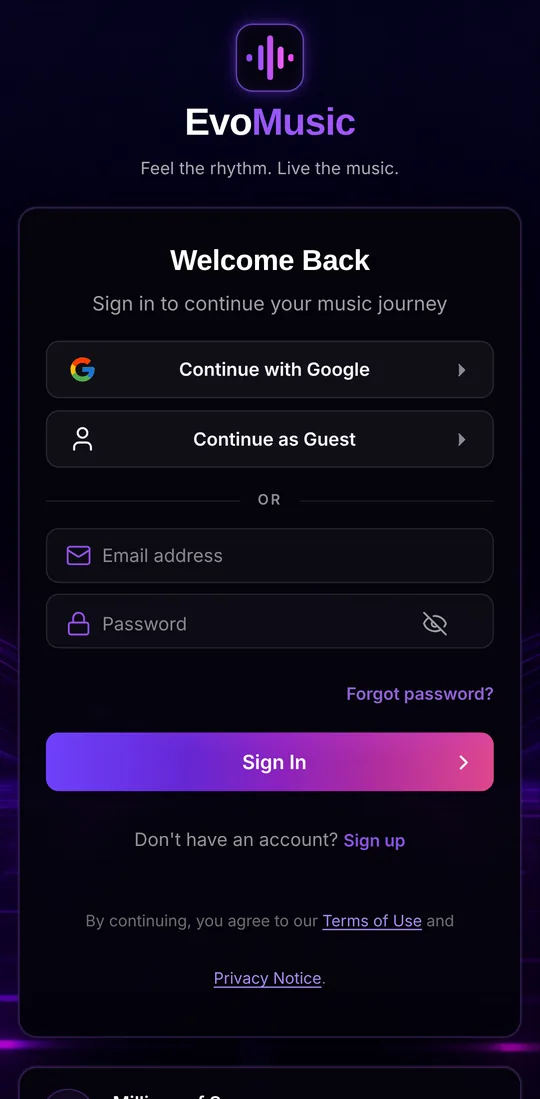This screenshot has width=540, height=1099.
Task: Open the Forgot password link
Action: click(420, 694)
